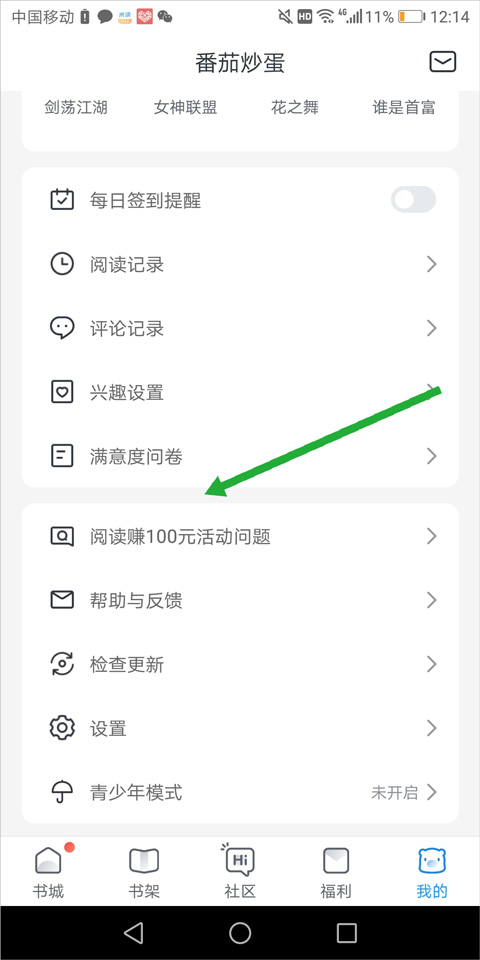Open 设置
The height and width of the screenshot is (960, 480).
pyautogui.click(x=240, y=729)
